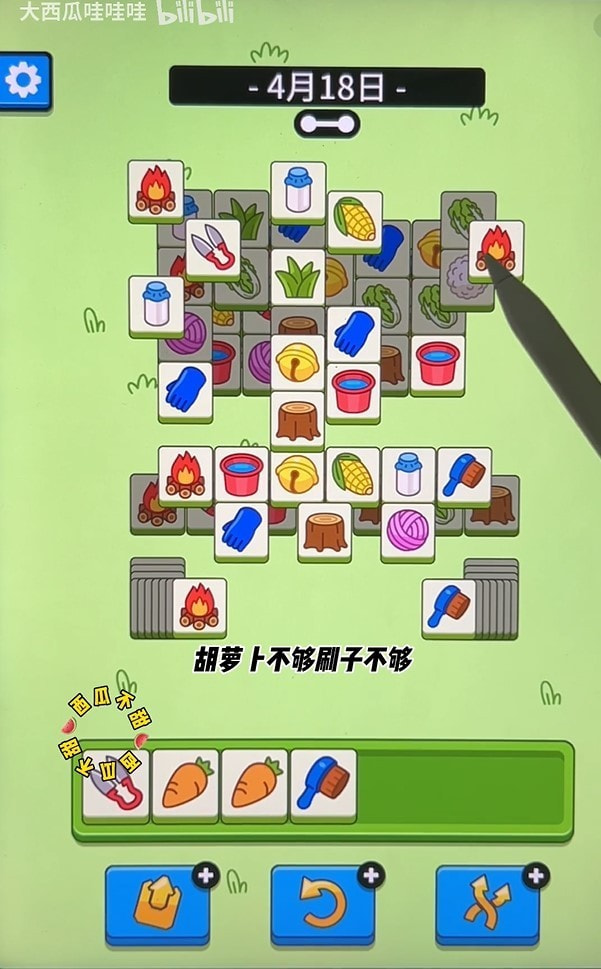Shuffle the tiles on the board
Image resolution: width=601 pixels, height=969 pixels.
[487, 904]
